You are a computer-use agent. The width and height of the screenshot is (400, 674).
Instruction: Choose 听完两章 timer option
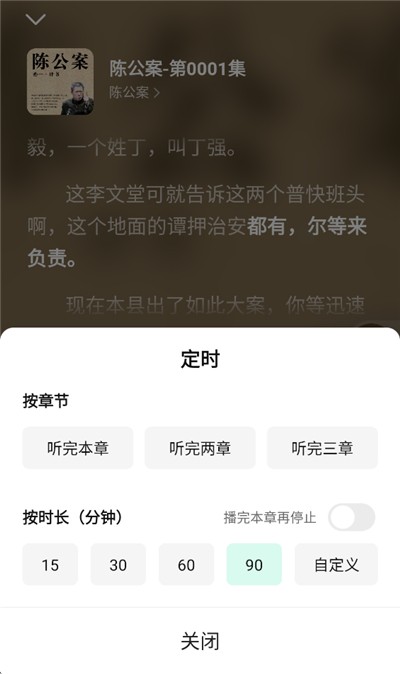click(200, 448)
